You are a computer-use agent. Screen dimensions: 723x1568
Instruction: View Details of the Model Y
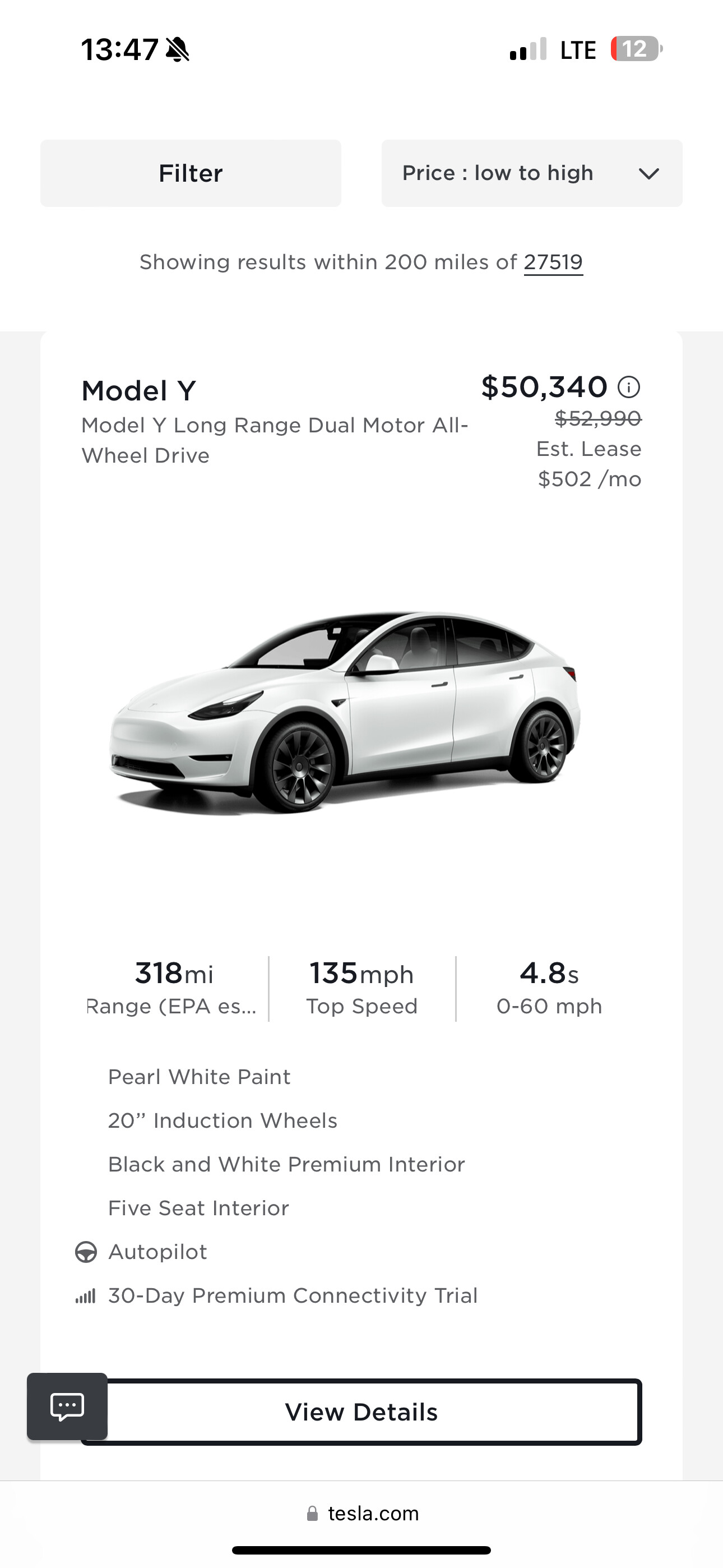(x=361, y=1412)
